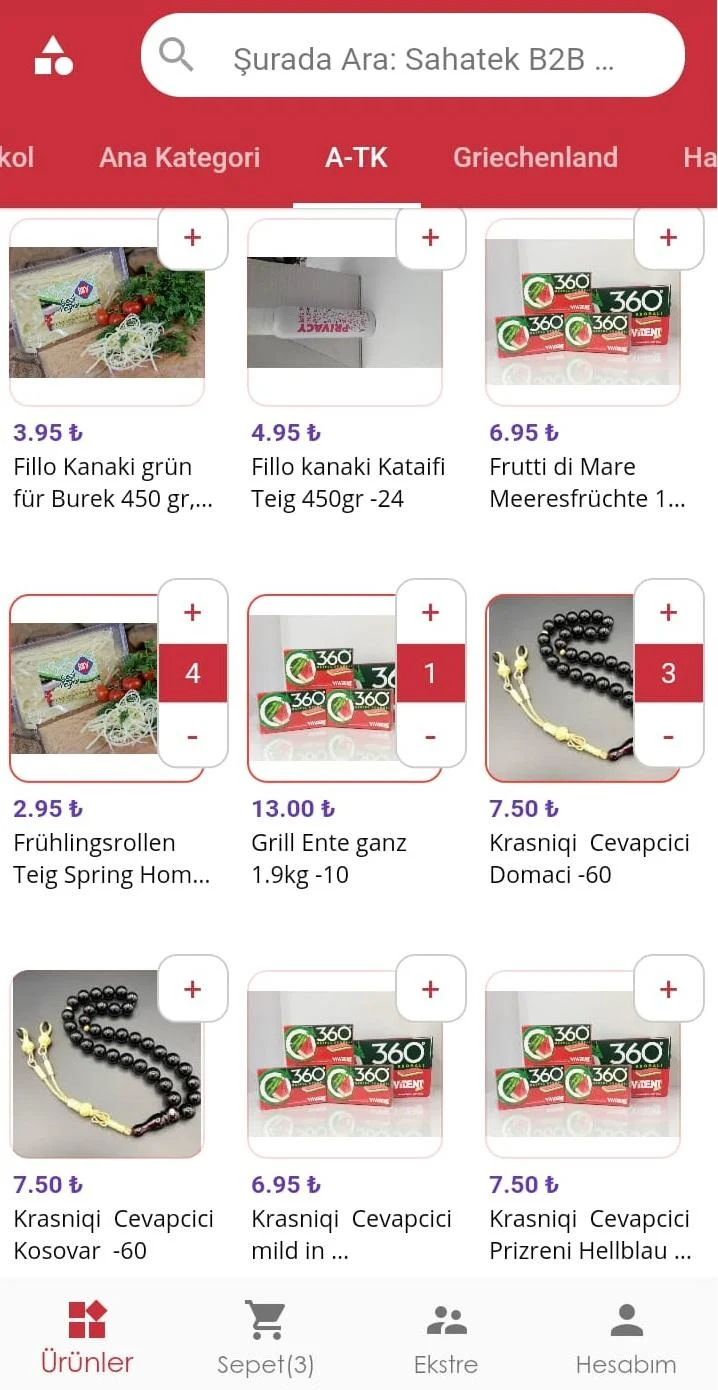
Task: Open the categories shapes icon
Action: [54, 56]
